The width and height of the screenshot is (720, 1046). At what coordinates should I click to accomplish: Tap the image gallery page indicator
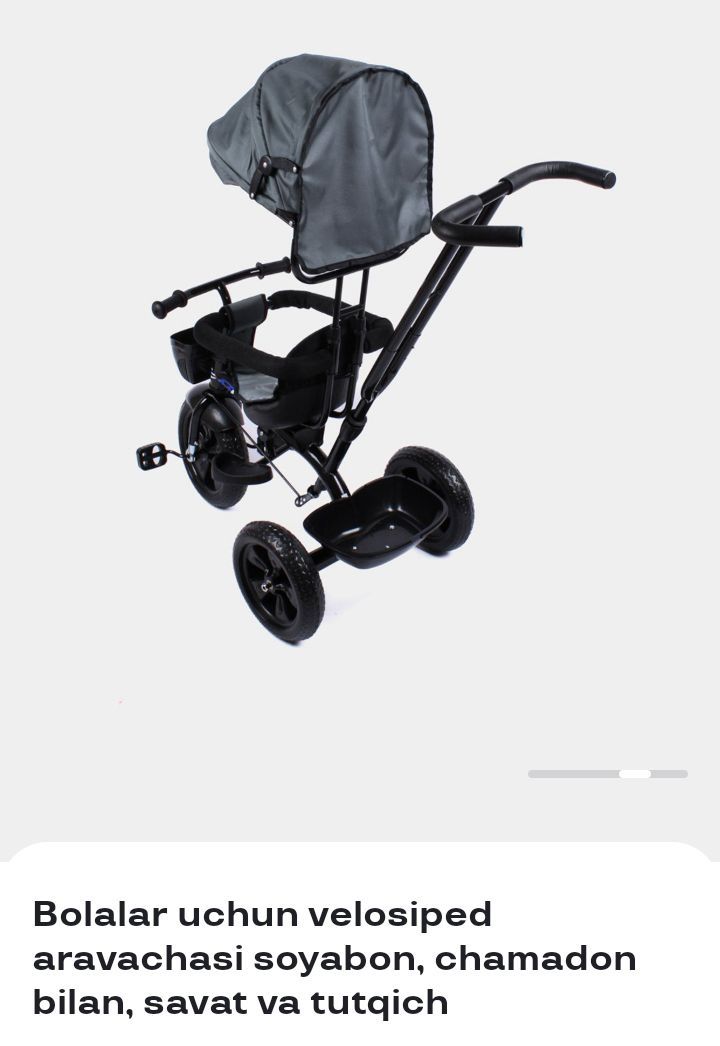point(607,774)
